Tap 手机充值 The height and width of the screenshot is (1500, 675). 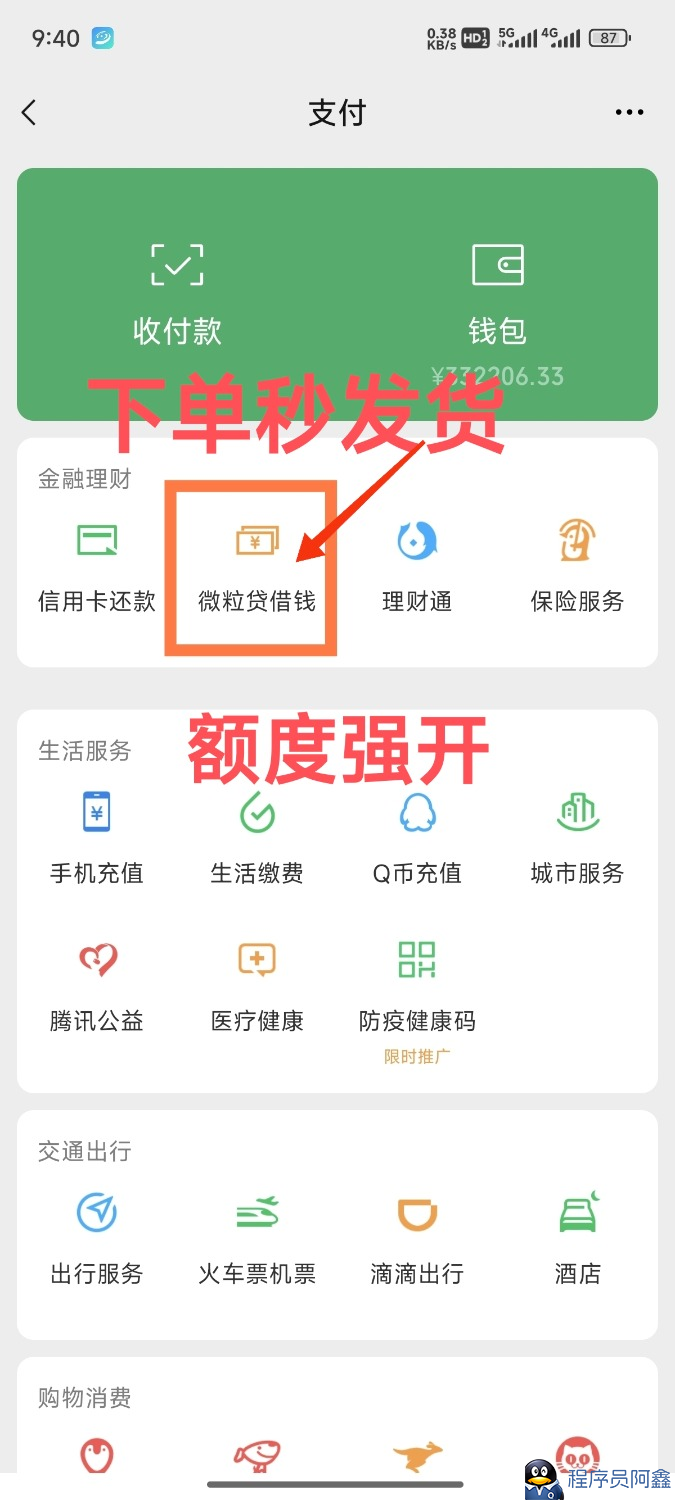pos(97,839)
